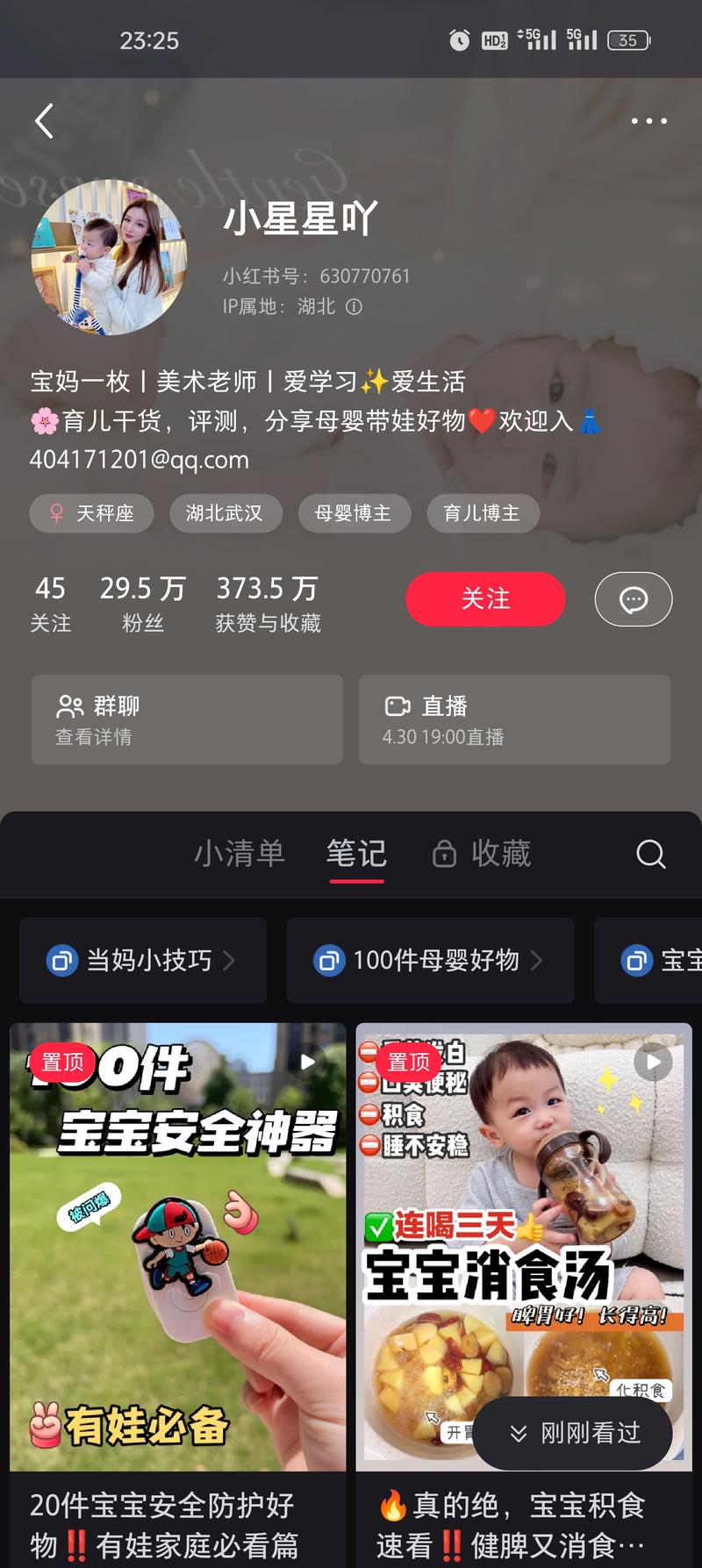Tap the 母婴博主 tag chip
Viewport: 702px width, 1568px height.
coord(354,513)
